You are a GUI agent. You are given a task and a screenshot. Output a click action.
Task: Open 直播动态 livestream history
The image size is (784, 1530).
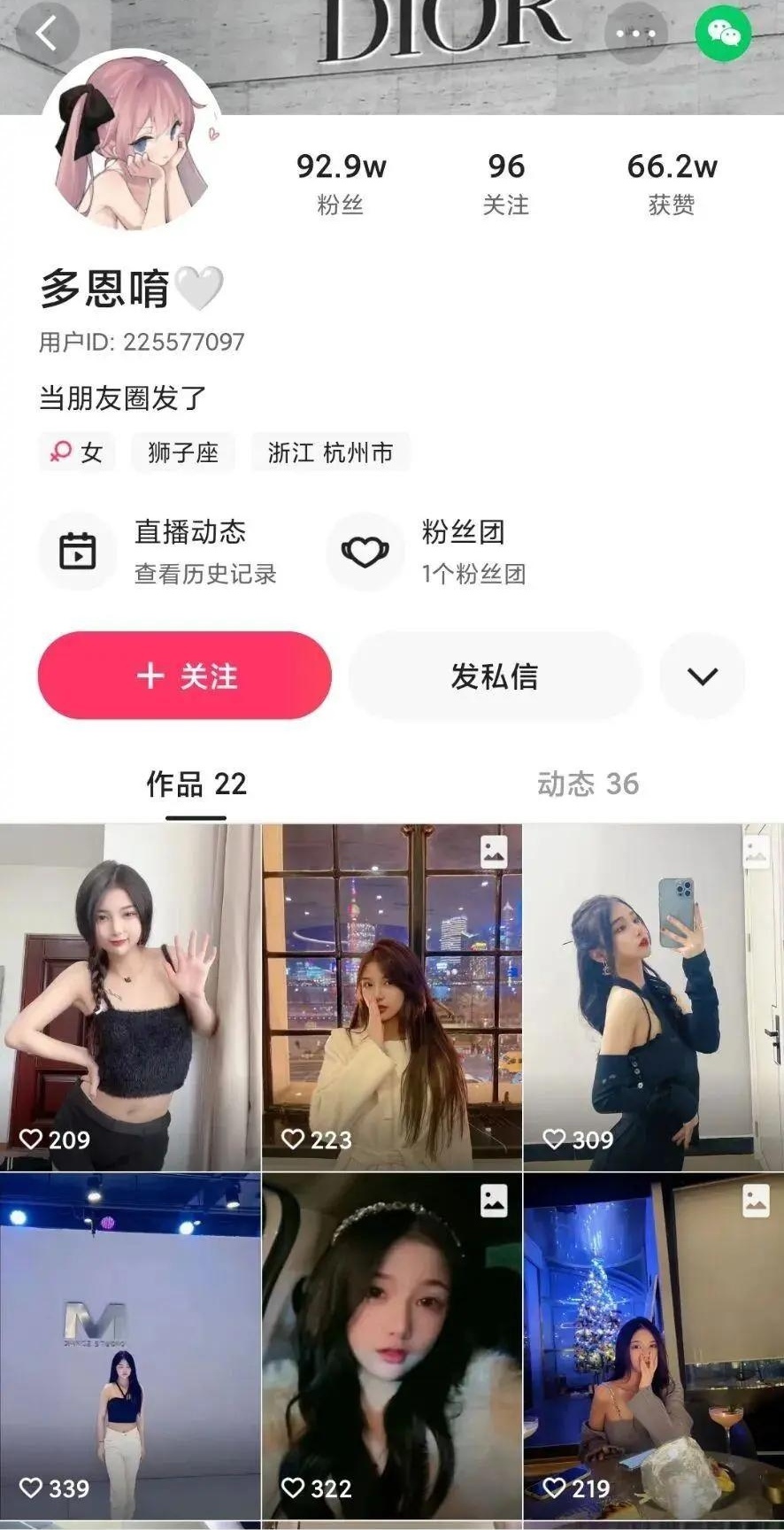(x=159, y=552)
